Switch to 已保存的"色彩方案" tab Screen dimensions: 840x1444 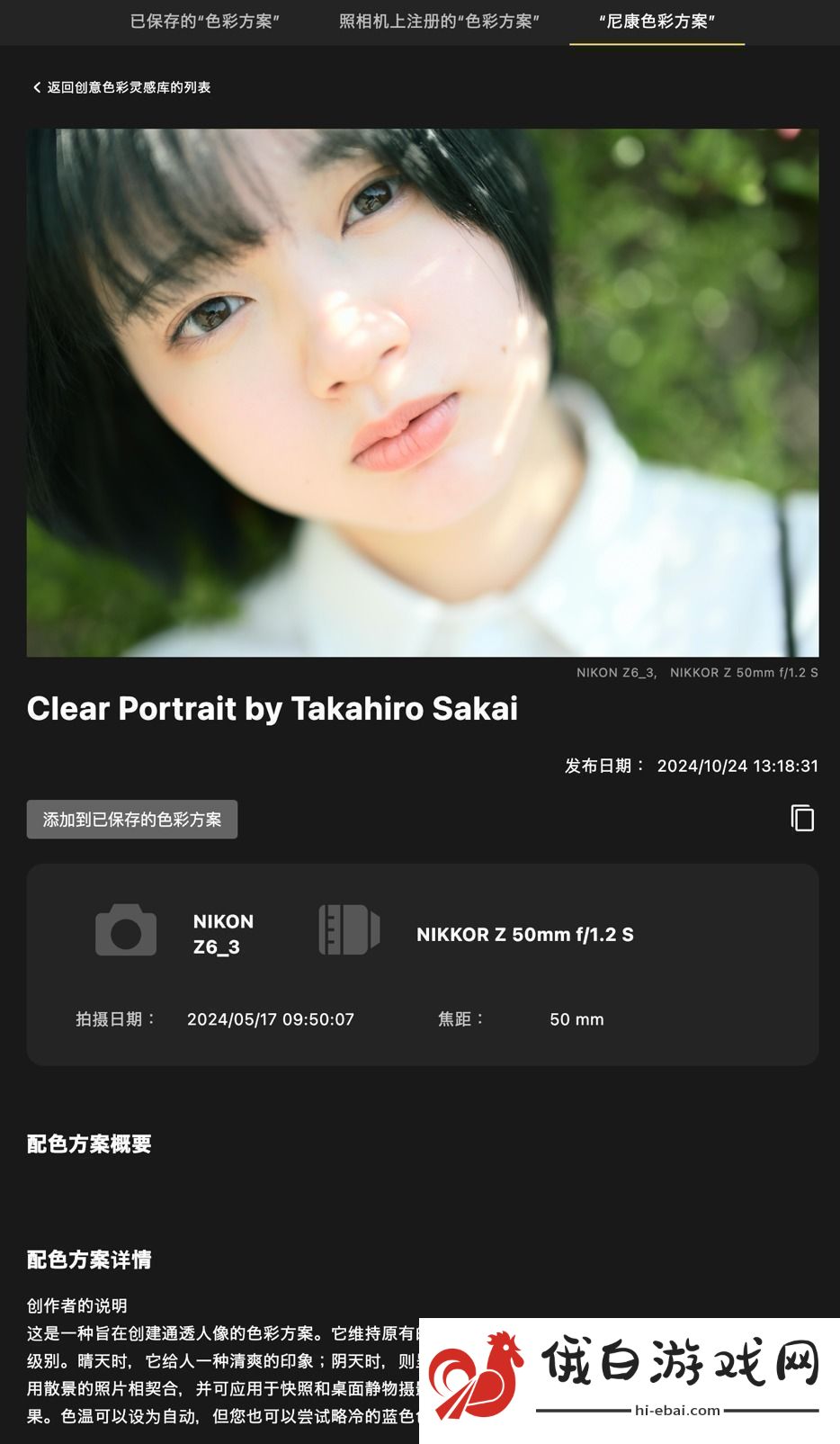[205, 21]
